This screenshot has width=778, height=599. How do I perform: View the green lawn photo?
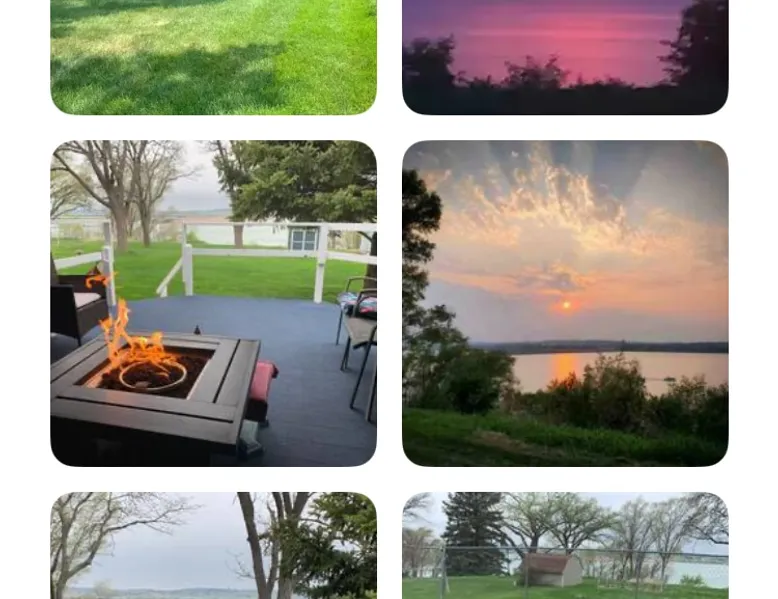(213, 57)
